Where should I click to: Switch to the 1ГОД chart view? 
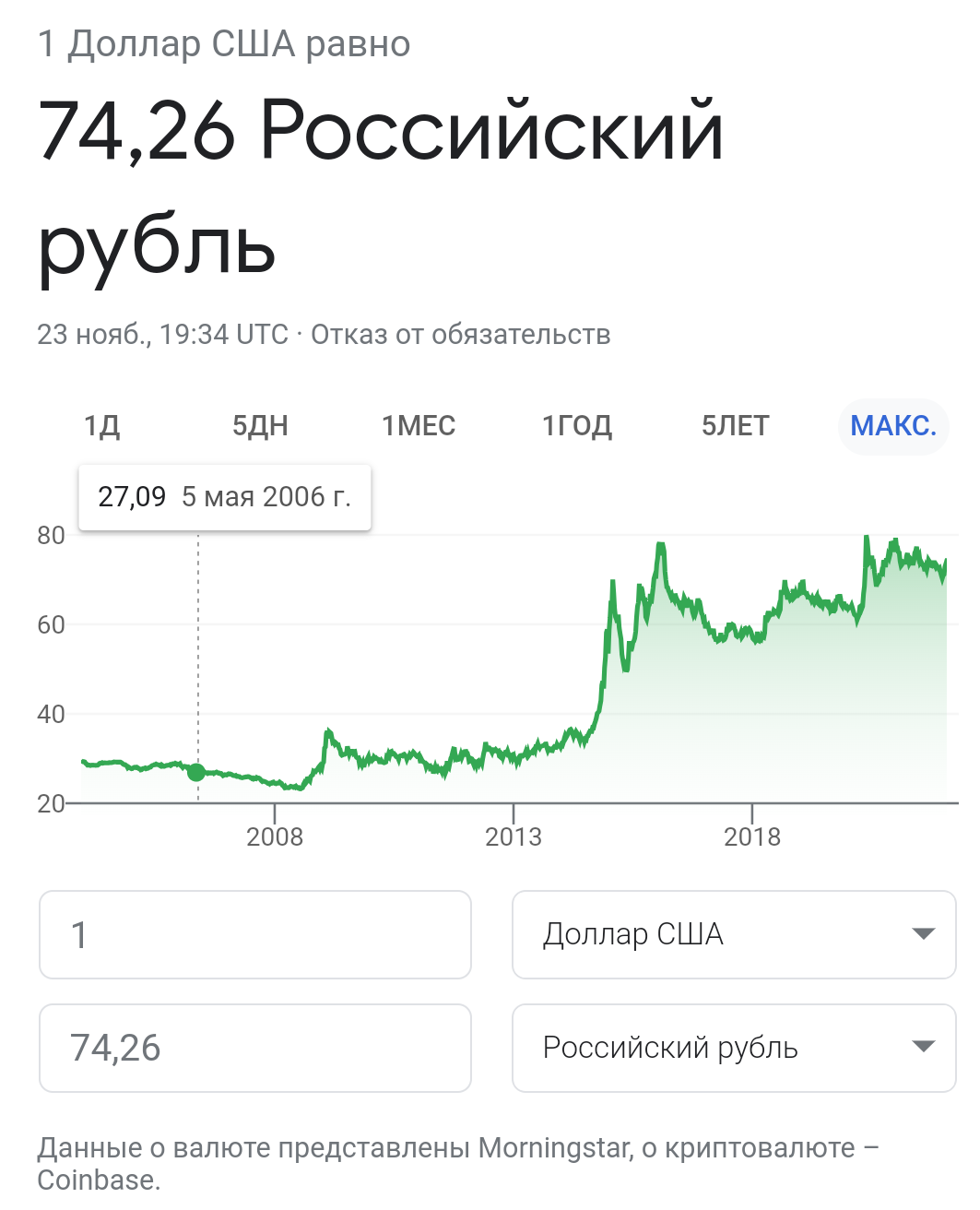tap(577, 426)
